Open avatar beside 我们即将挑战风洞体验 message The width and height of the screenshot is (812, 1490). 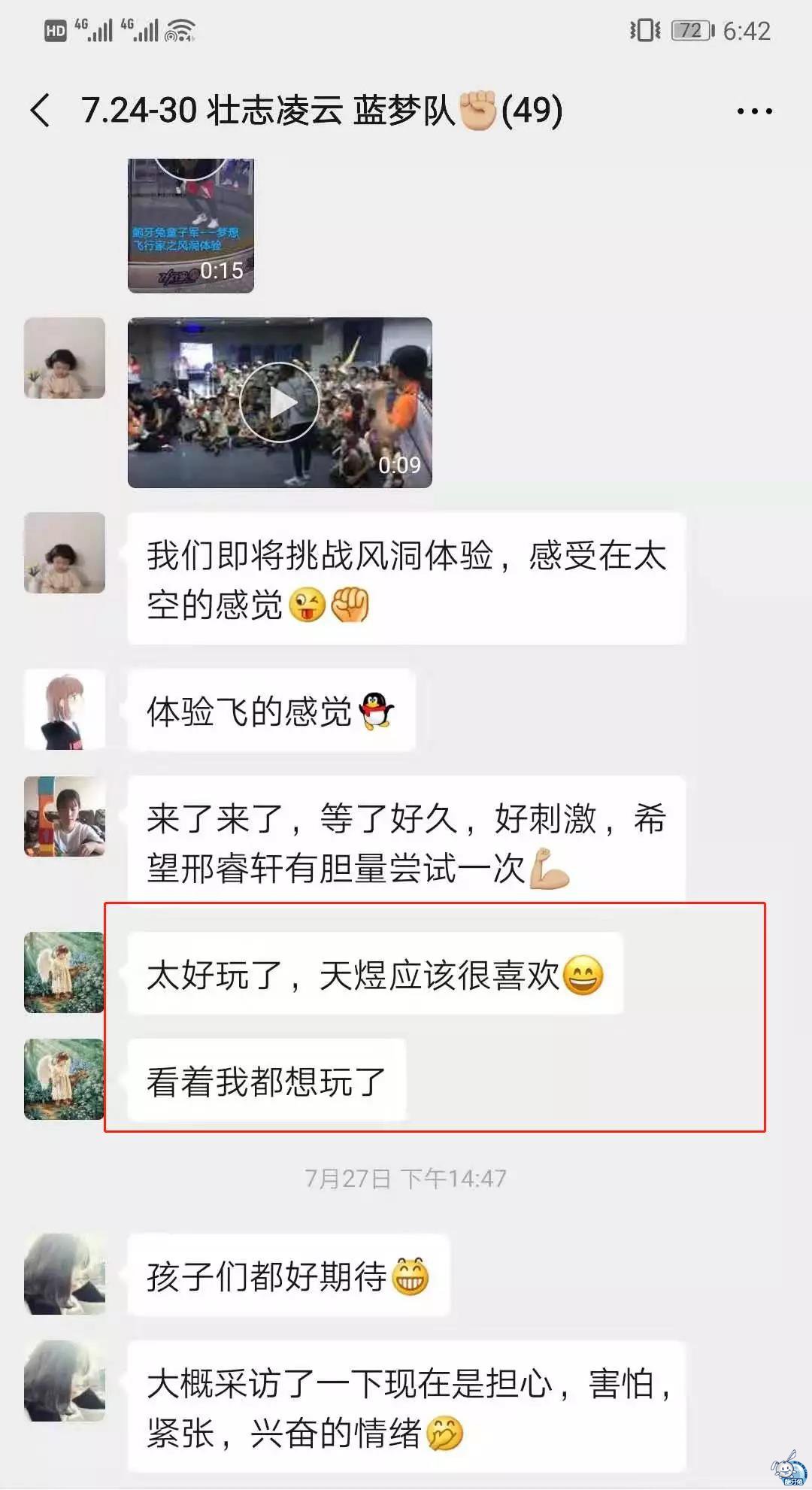point(65,553)
